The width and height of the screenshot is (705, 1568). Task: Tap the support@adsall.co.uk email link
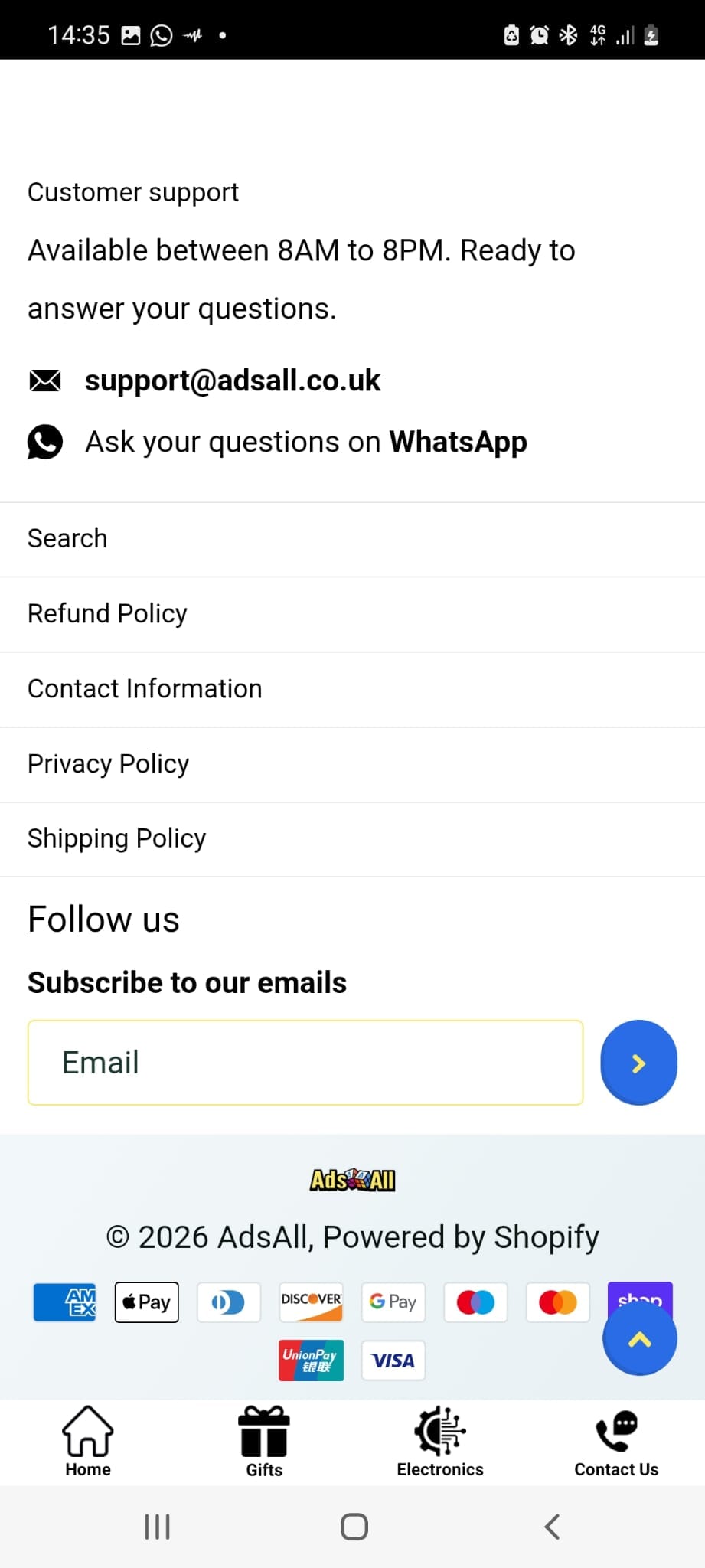232,381
